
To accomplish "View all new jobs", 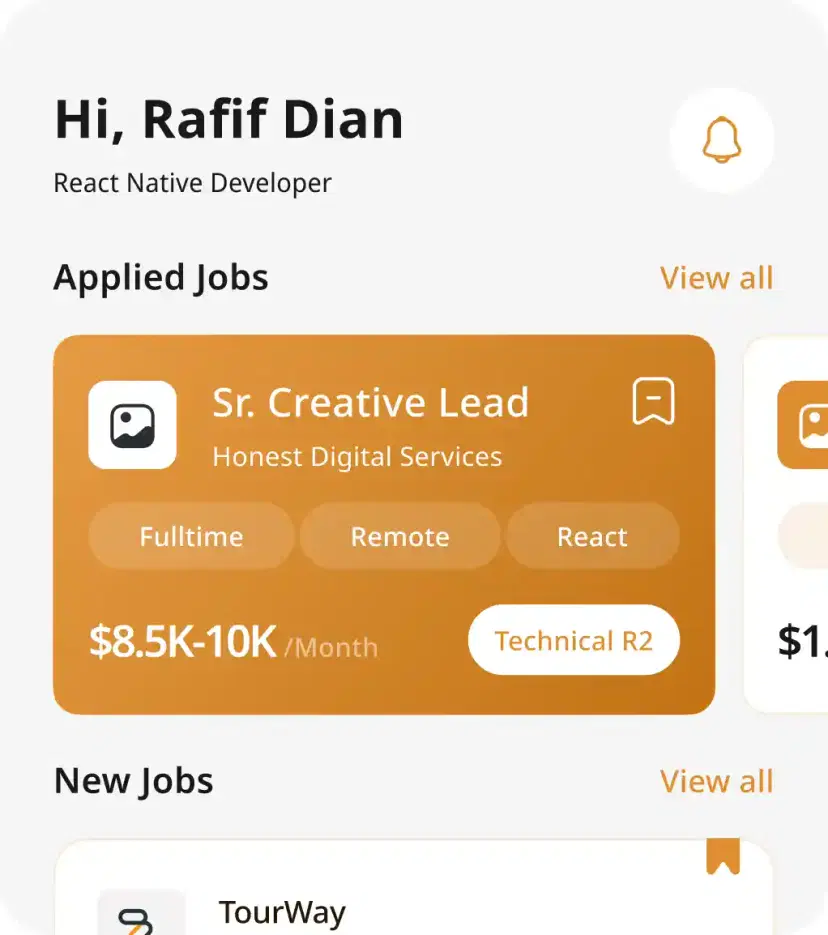I will [x=716, y=781].
